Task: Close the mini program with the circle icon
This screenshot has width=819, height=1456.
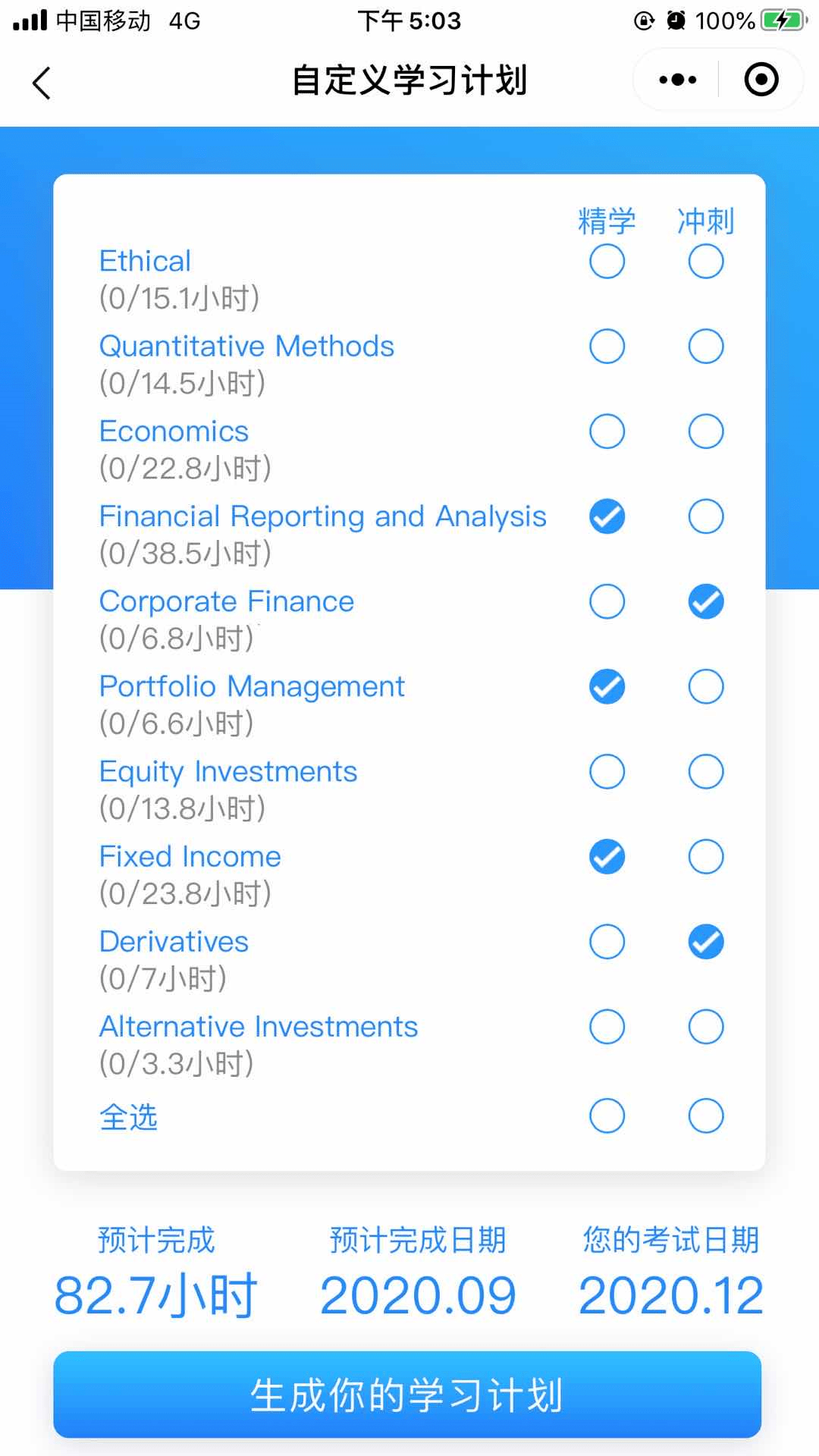Action: (761, 80)
